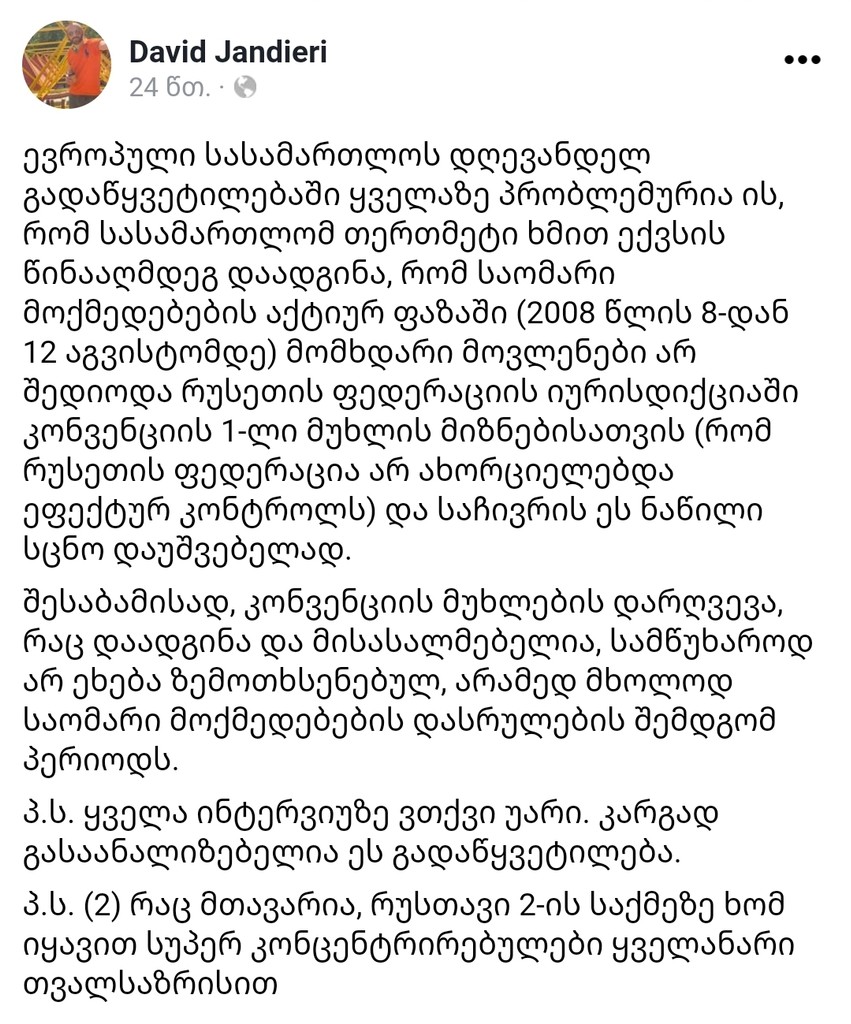Image resolution: width=851 pixels, height=1024 pixels.
Task: Open David Jandieri's profile picture
Action: click(x=66, y=65)
